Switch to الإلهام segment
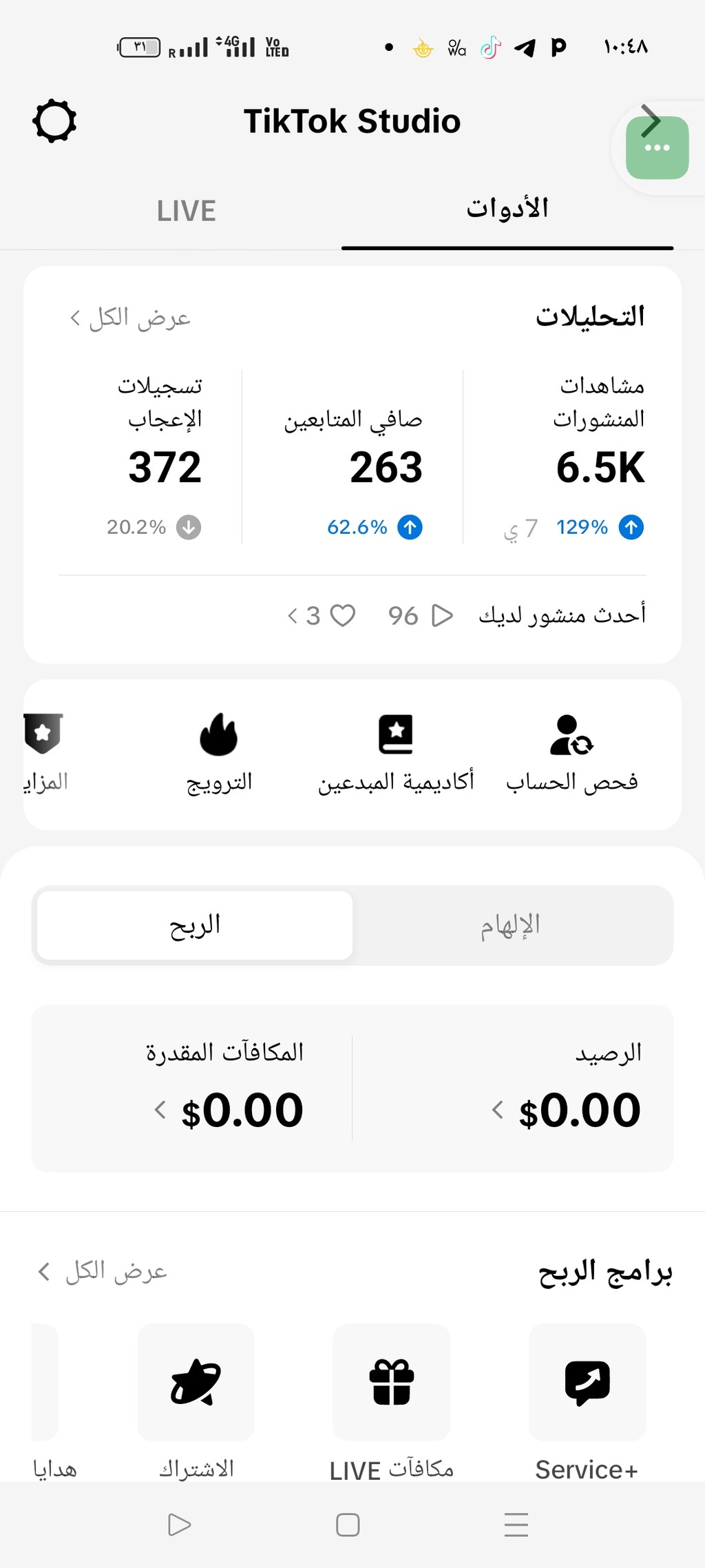 point(510,925)
